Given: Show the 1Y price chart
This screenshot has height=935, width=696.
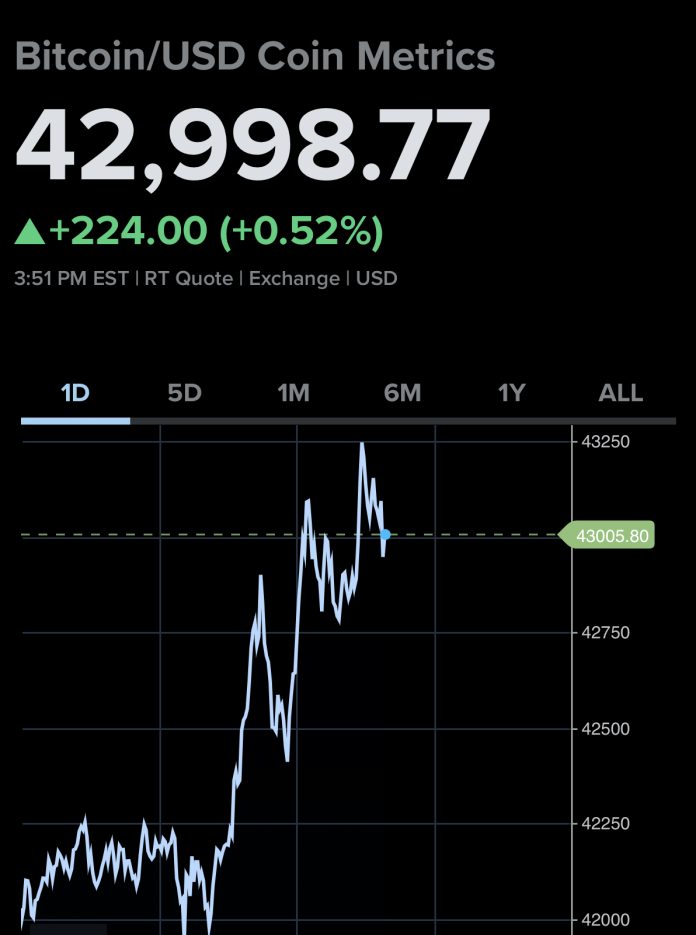Looking at the screenshot, I should coord(511,393).
